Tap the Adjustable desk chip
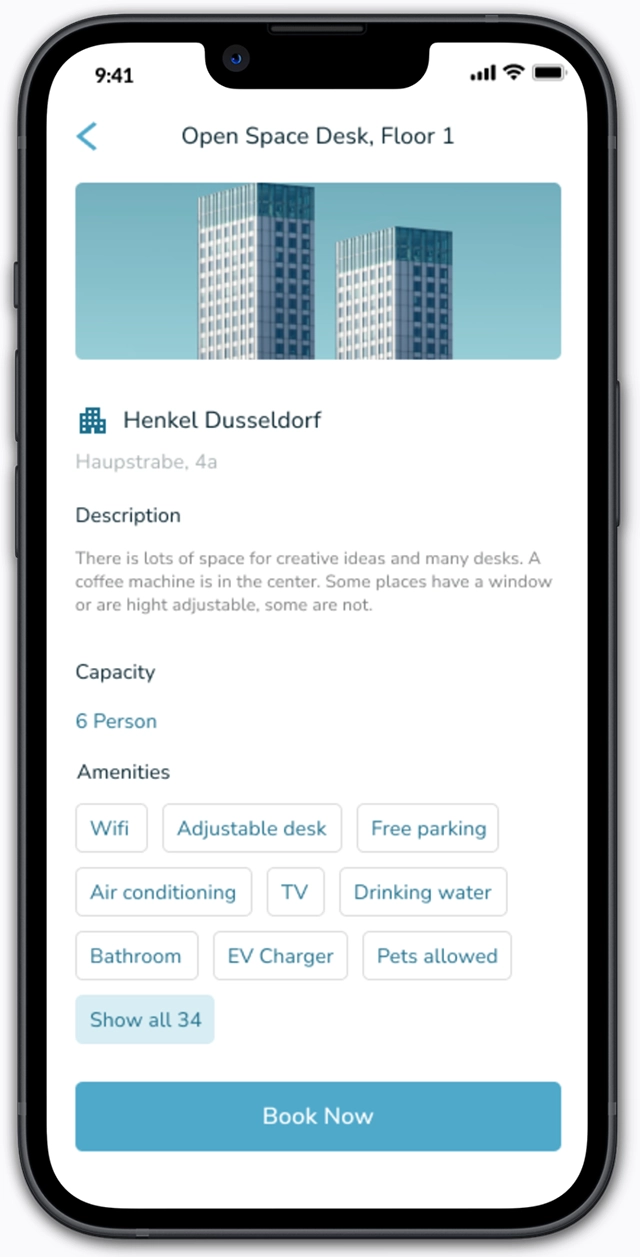640x1257 pixels. tap(252, 828)
